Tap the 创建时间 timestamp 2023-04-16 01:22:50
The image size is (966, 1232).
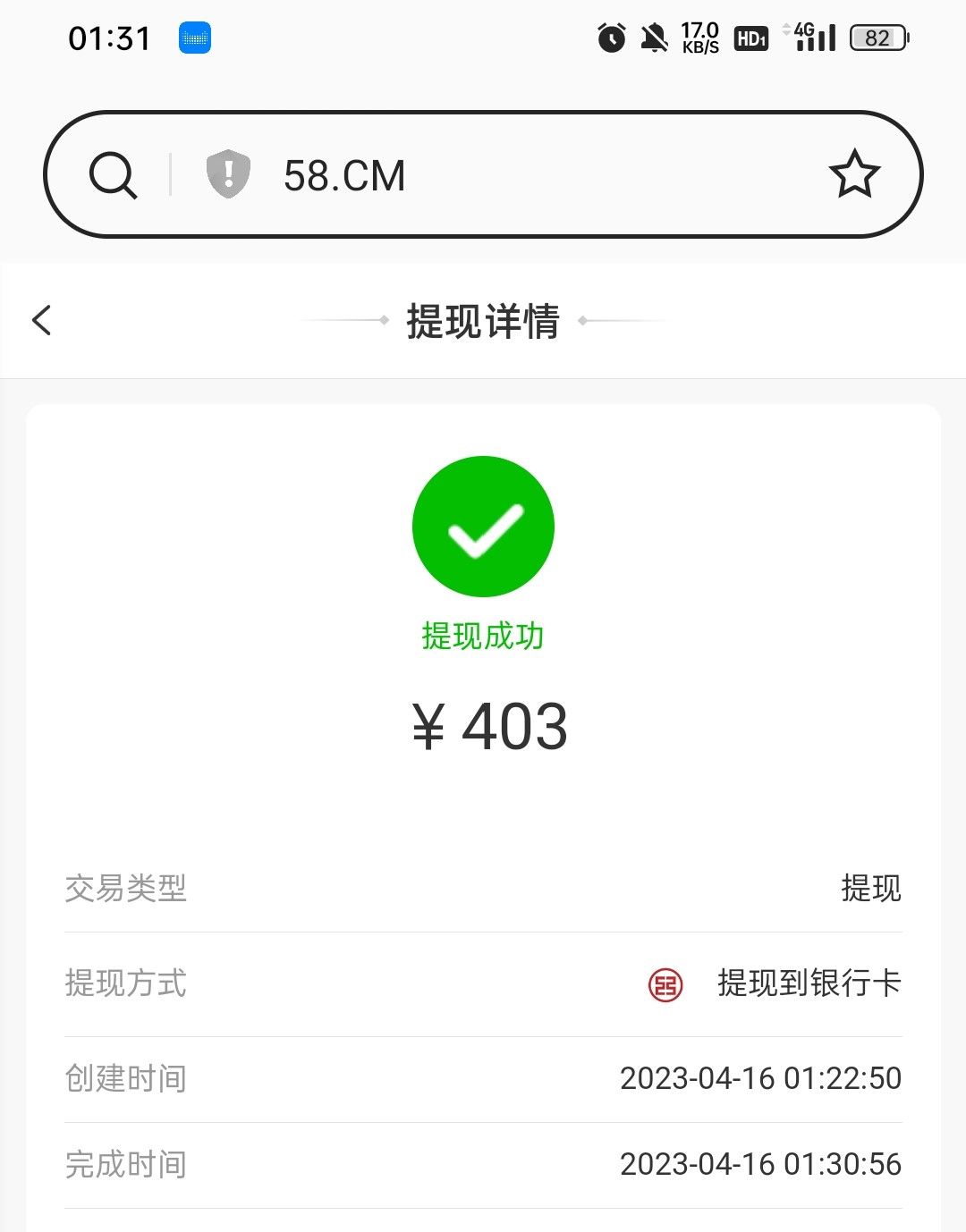[x=759, y=1079]
